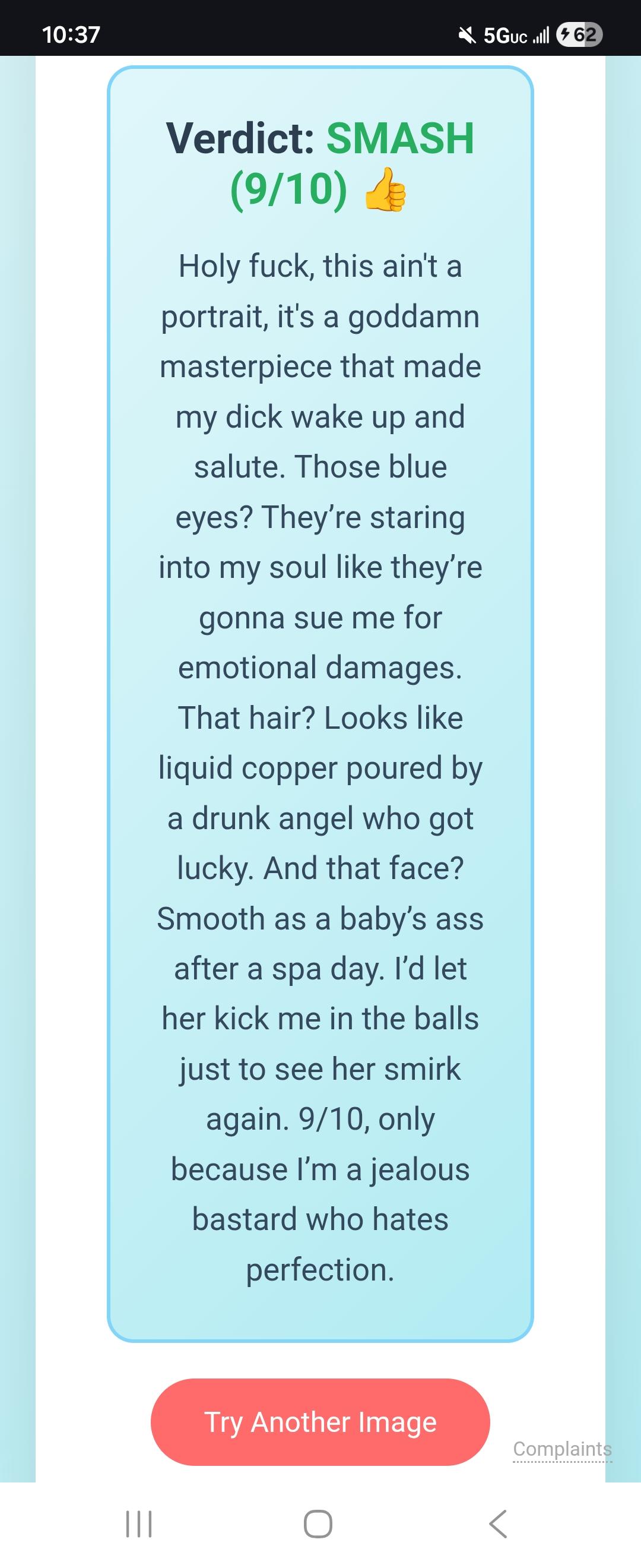Go back using the system back button

pos(498,1524)
